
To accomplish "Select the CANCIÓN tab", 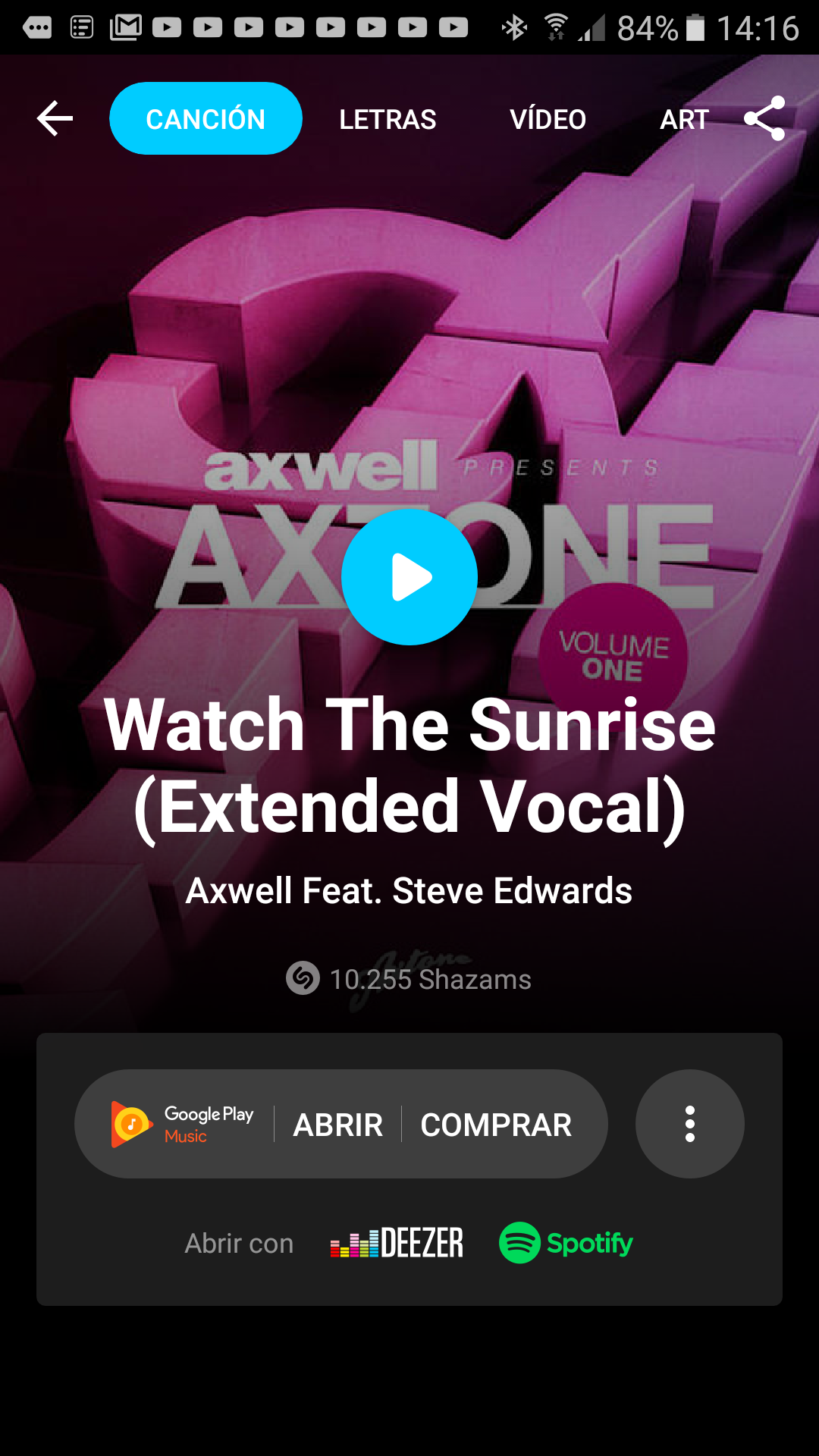I will [x=206, y=118].
